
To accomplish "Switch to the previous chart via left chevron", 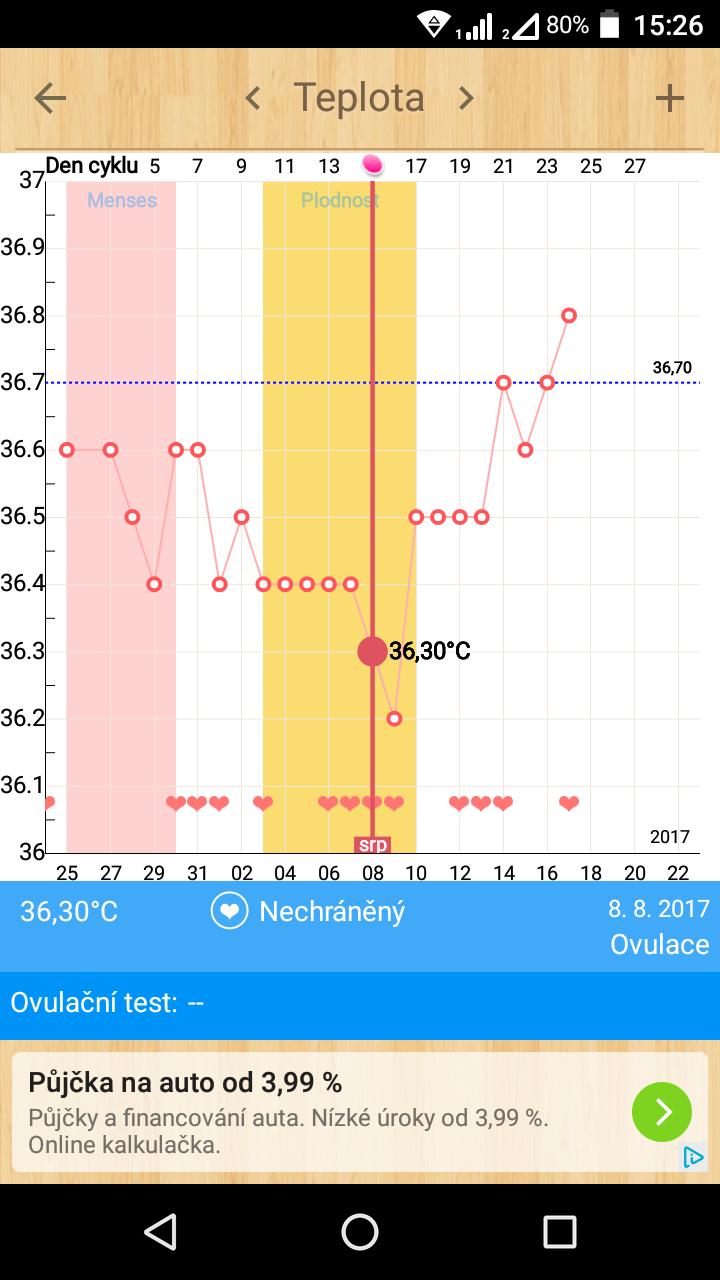I will [253, 98].
